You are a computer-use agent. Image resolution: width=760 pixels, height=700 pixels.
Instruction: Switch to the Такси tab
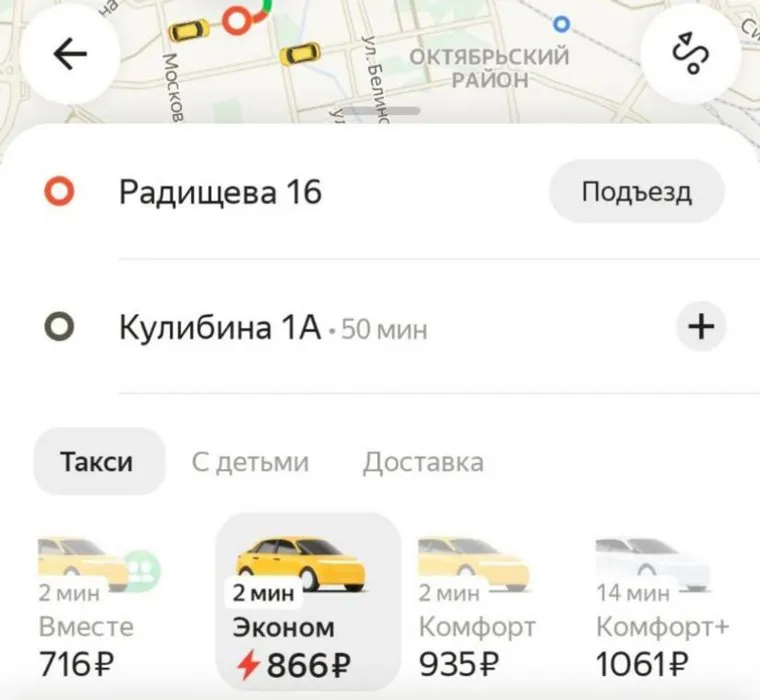coord(97,462)
